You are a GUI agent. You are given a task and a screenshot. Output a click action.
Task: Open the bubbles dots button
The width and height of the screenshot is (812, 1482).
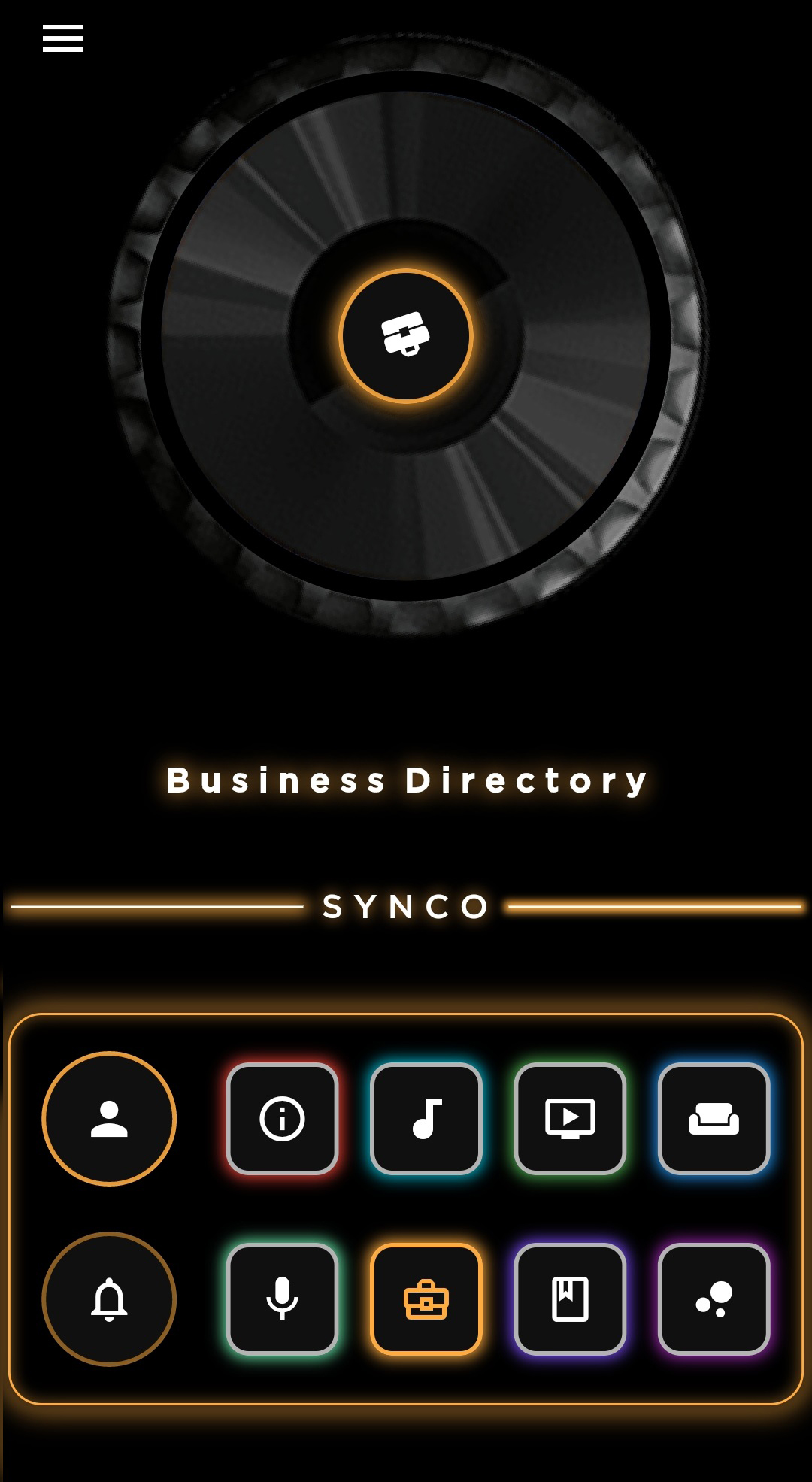[x=714, y=1299]
